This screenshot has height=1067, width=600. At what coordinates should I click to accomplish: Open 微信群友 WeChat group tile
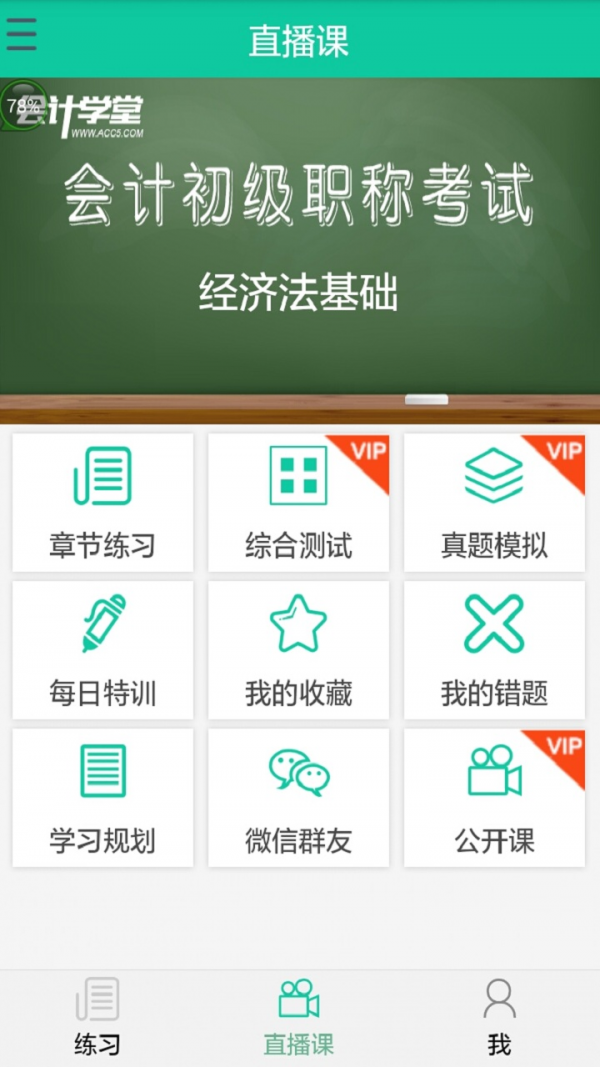click(x=298, y=797)
